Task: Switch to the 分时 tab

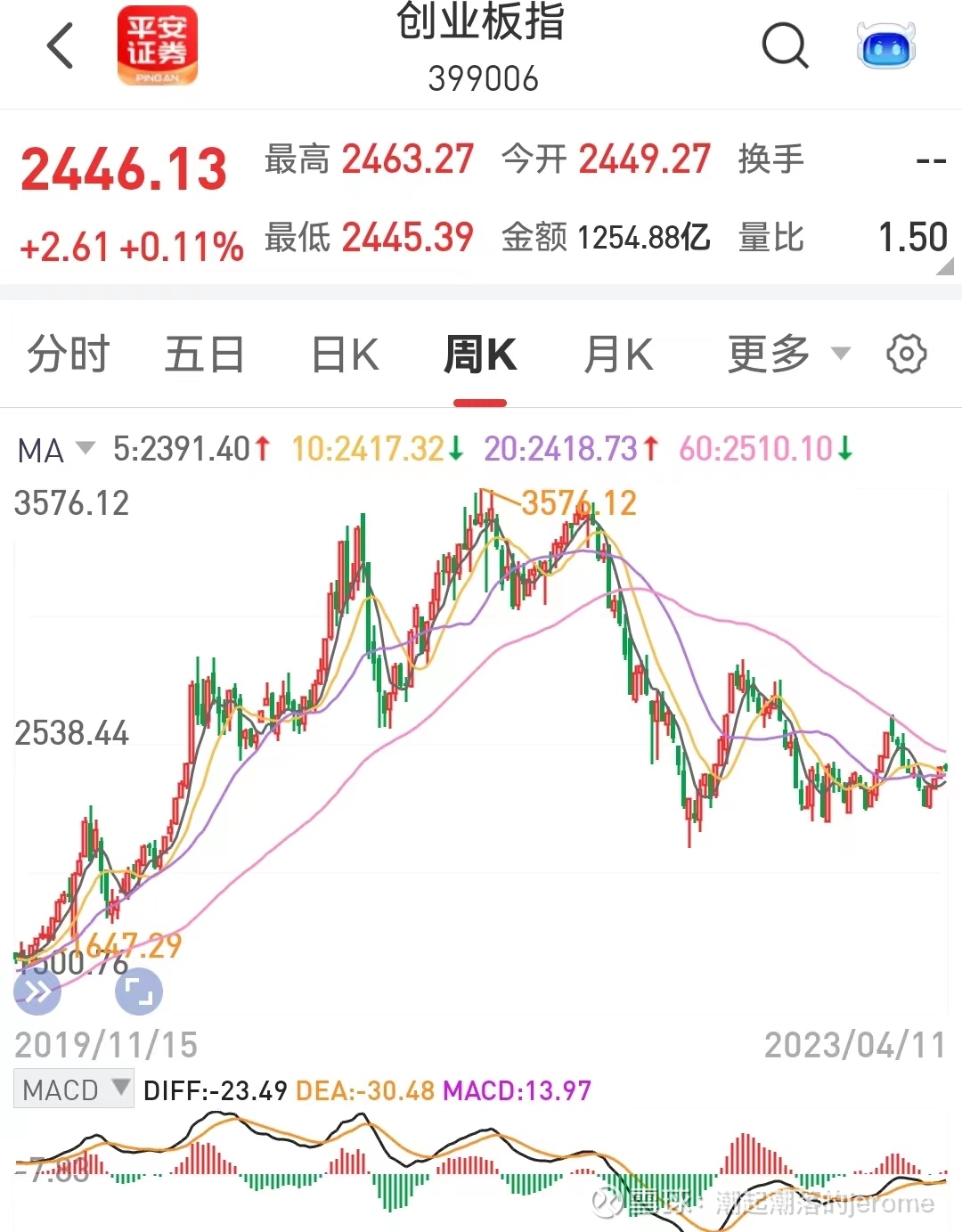Action: (x=67, y=353)
